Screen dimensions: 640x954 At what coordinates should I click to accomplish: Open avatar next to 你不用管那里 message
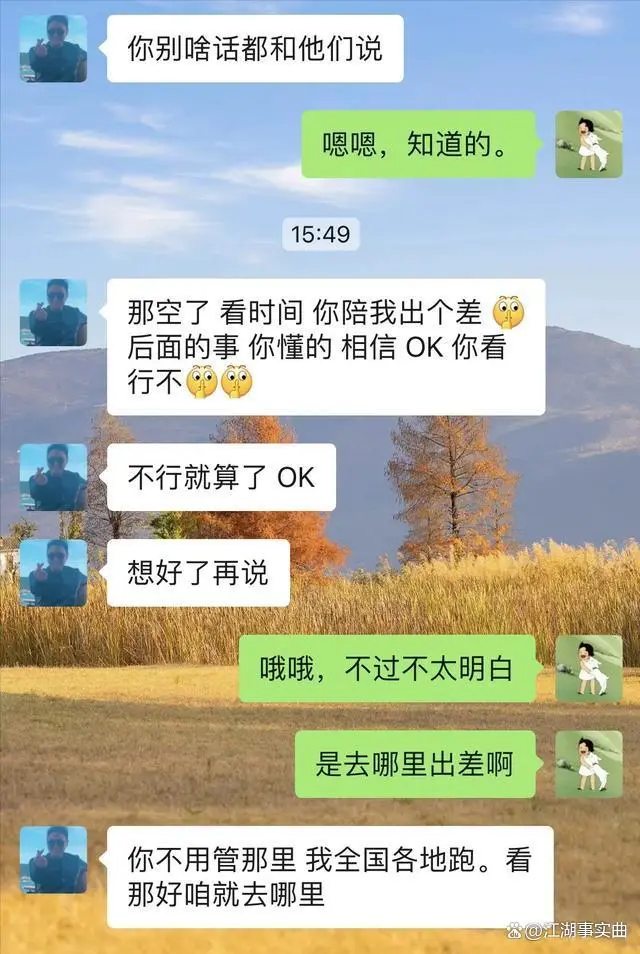pyautogui.click(x=53, y=859)
